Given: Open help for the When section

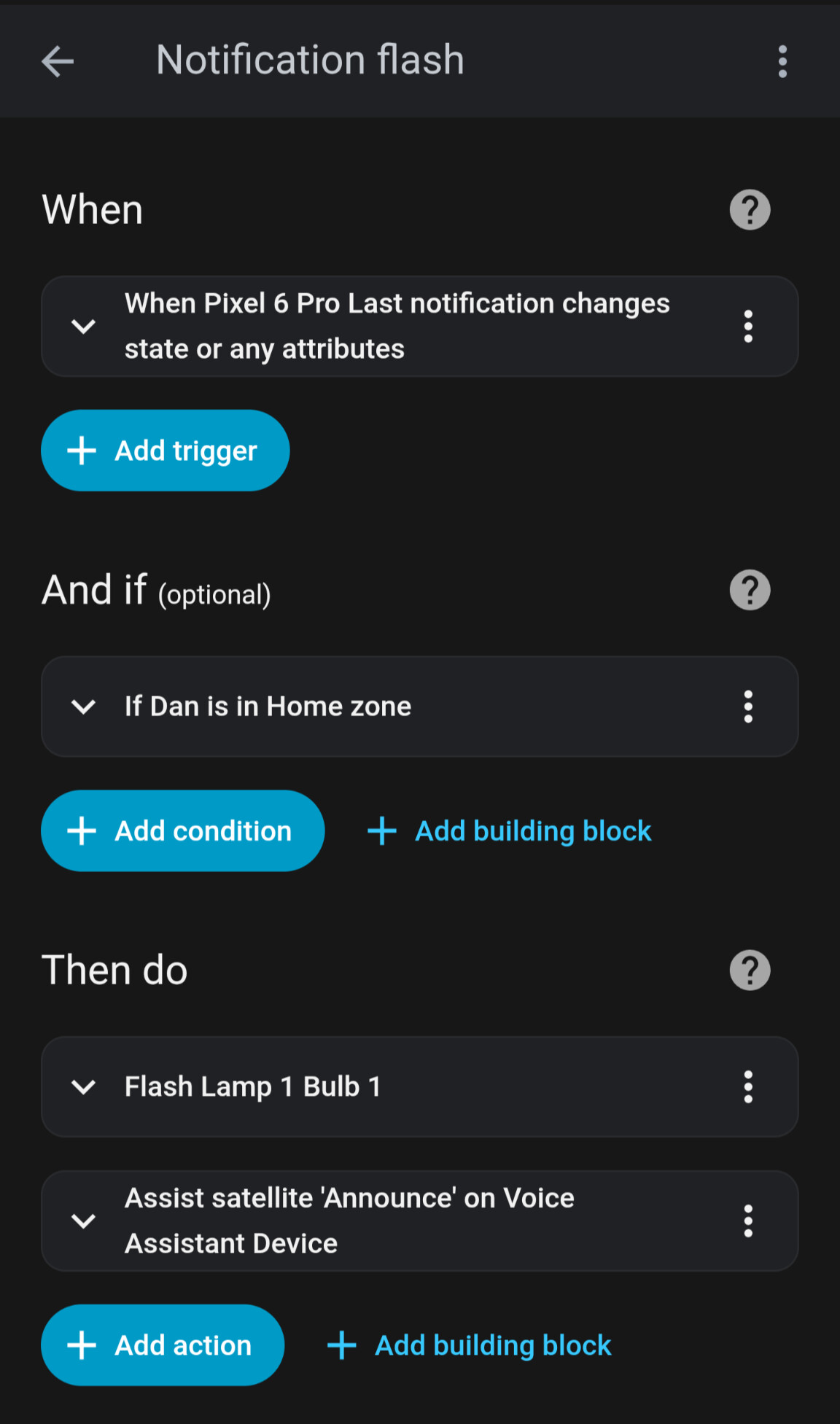Looking at the screenshot, I should (x=750, y=210).
